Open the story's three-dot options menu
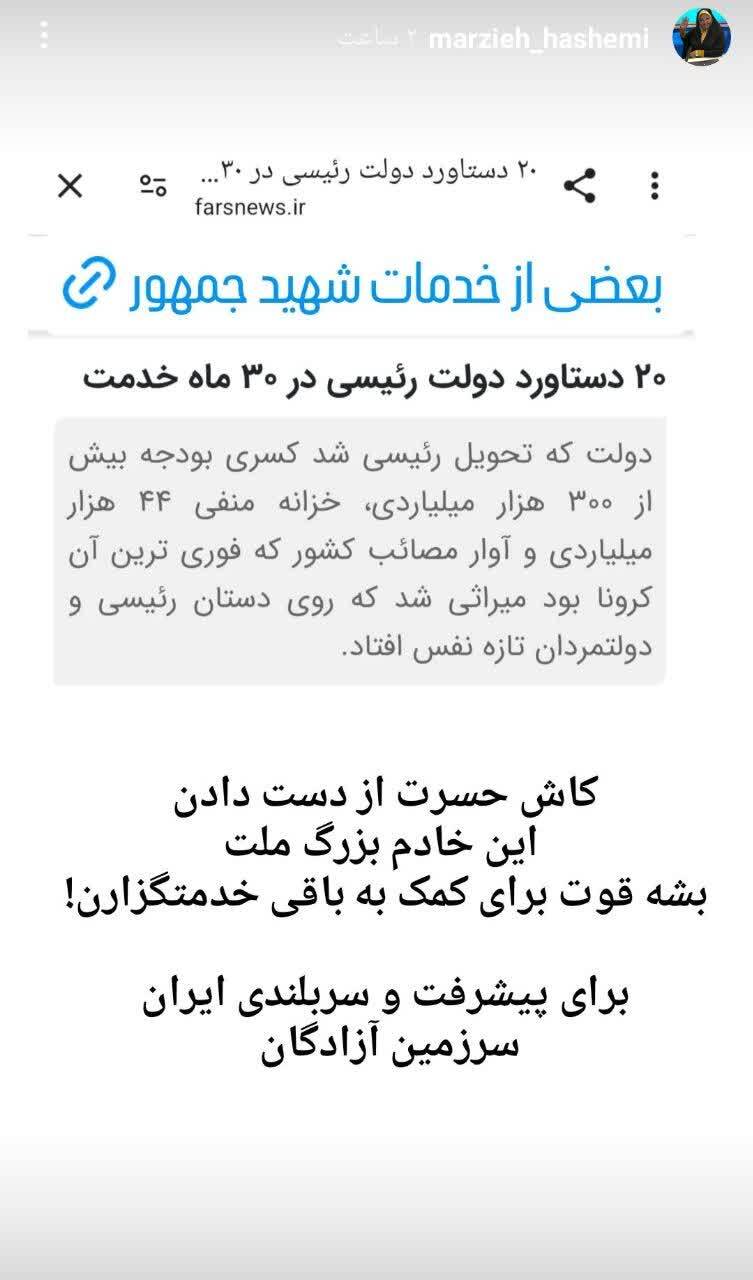The height and width of the screenshot is (1280, 753). [43, 36]
